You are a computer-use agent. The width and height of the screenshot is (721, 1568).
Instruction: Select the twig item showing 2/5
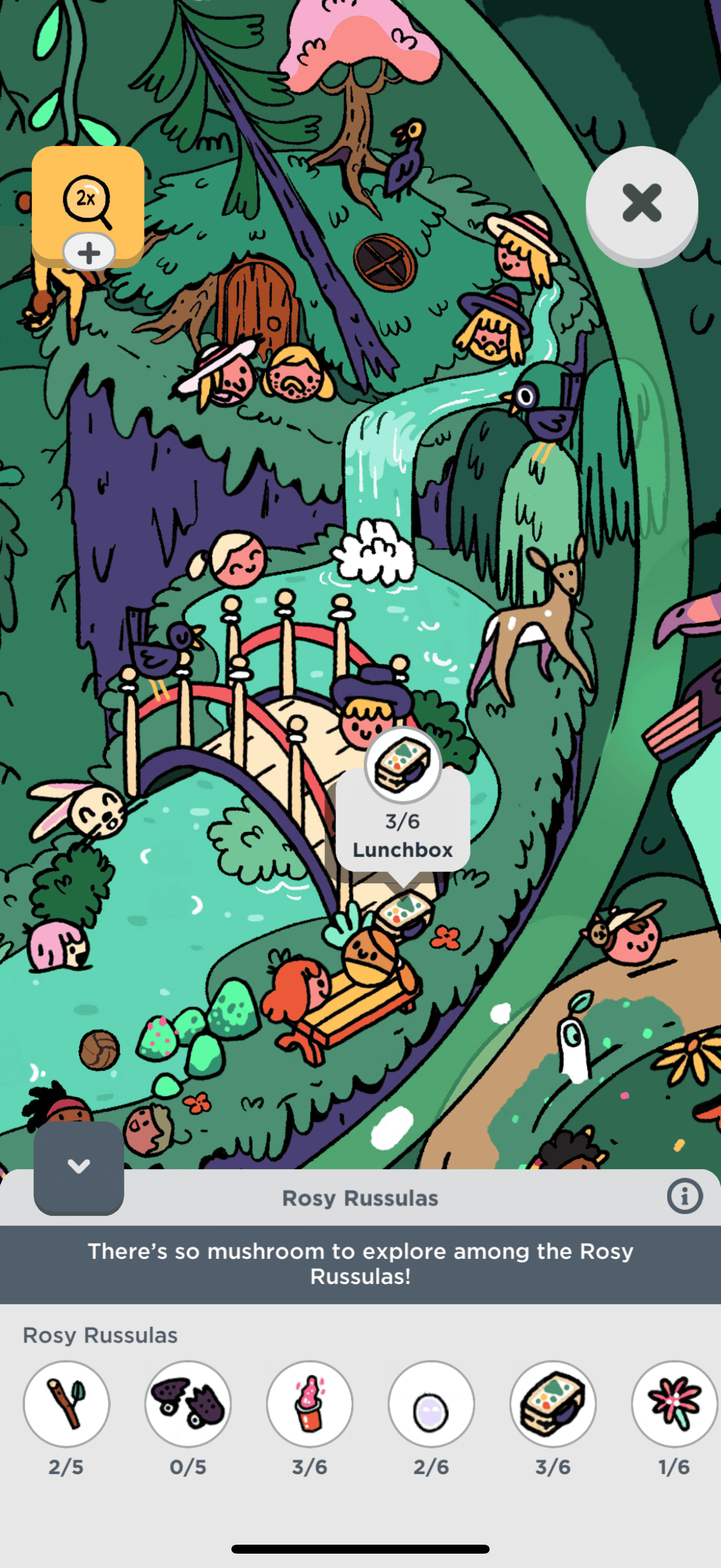click(66, 1403)
